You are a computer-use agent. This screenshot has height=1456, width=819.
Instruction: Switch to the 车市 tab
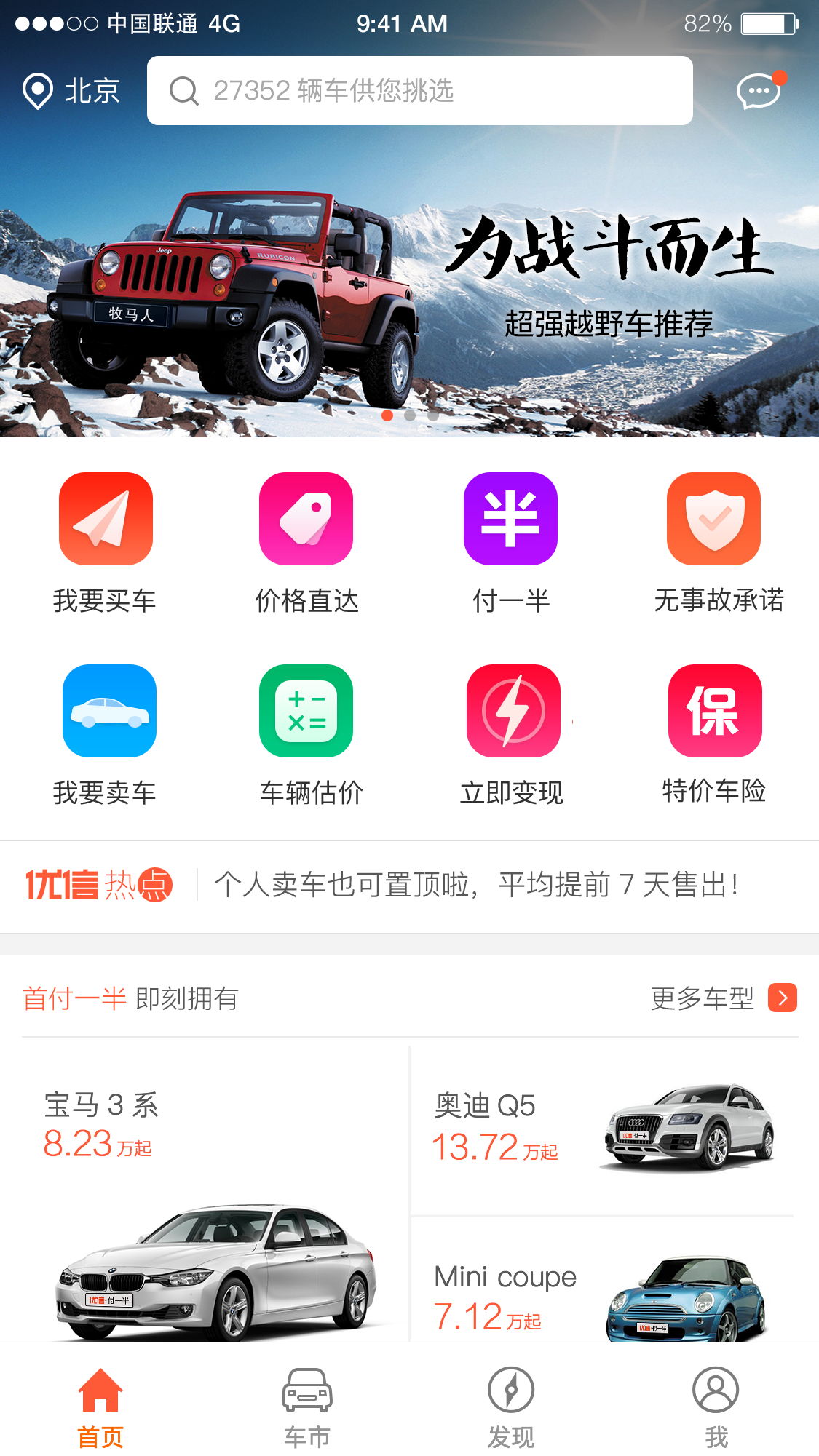pos(307,1407)
